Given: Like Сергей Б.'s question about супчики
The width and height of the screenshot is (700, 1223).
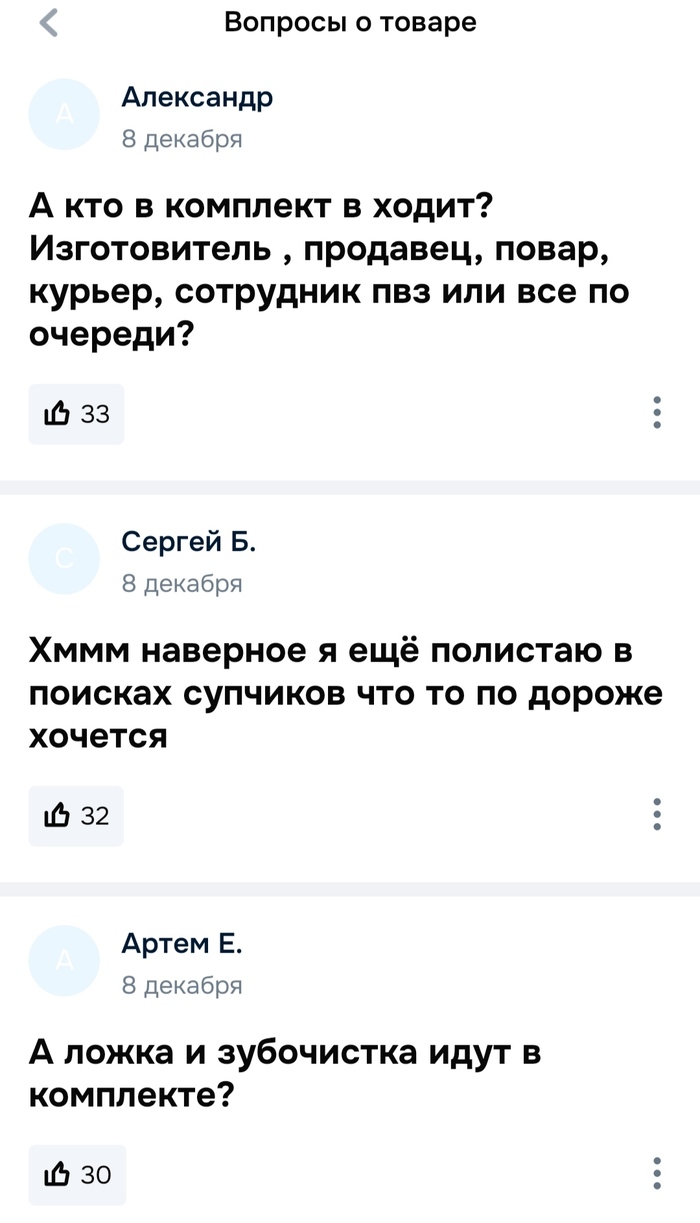Looking at the screenshot, I should coord(76,816).
